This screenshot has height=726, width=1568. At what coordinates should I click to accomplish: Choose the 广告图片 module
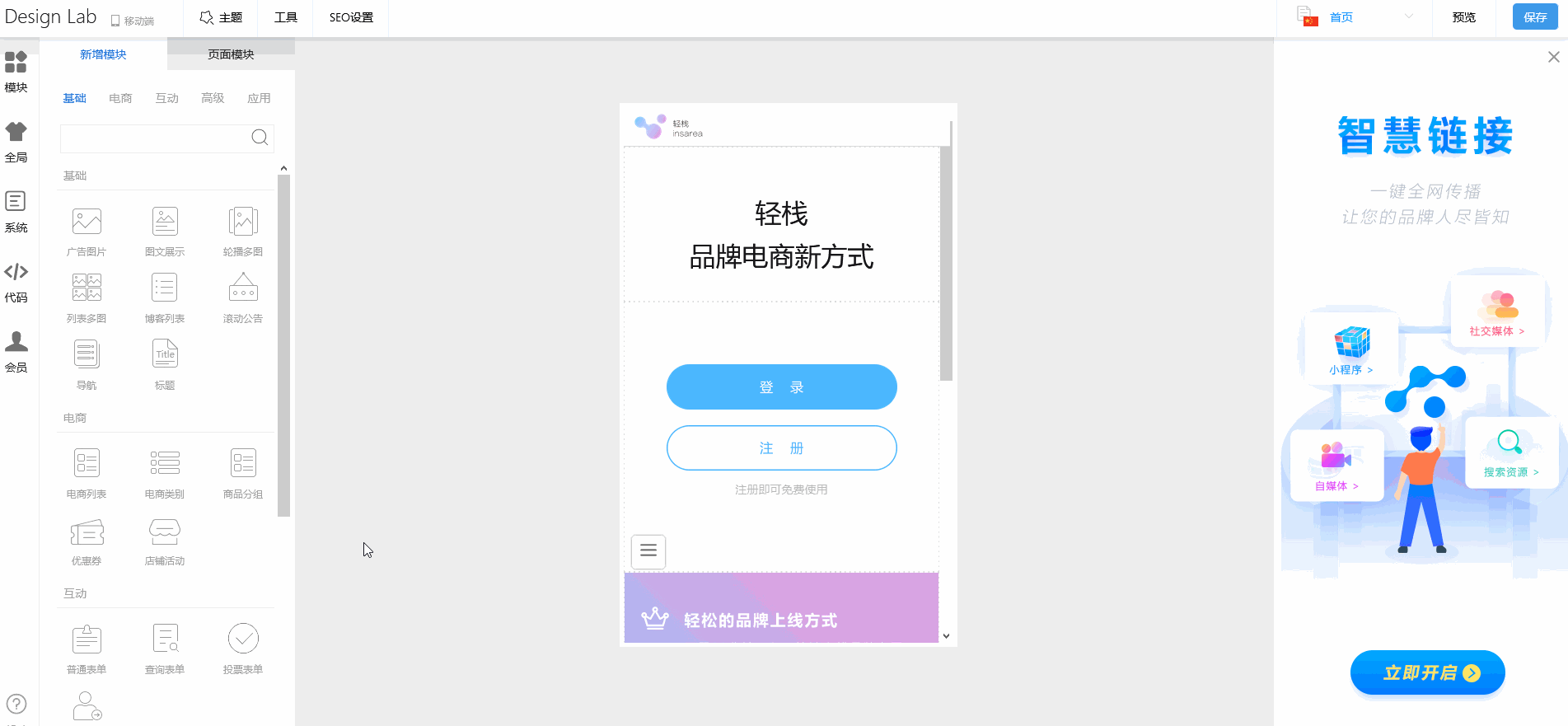(x=87, y=232)
